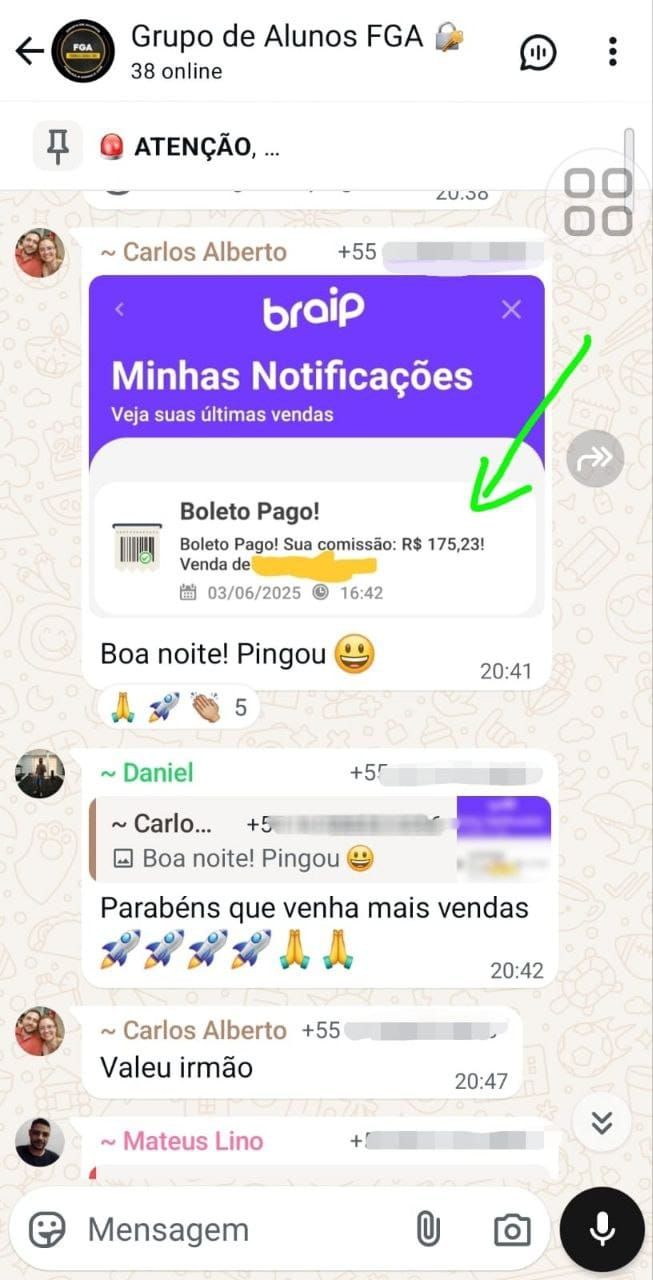This screenshot has width=653, height=1280.
Task: Attach a file with the paperclip
Action: pos(428,1229)
